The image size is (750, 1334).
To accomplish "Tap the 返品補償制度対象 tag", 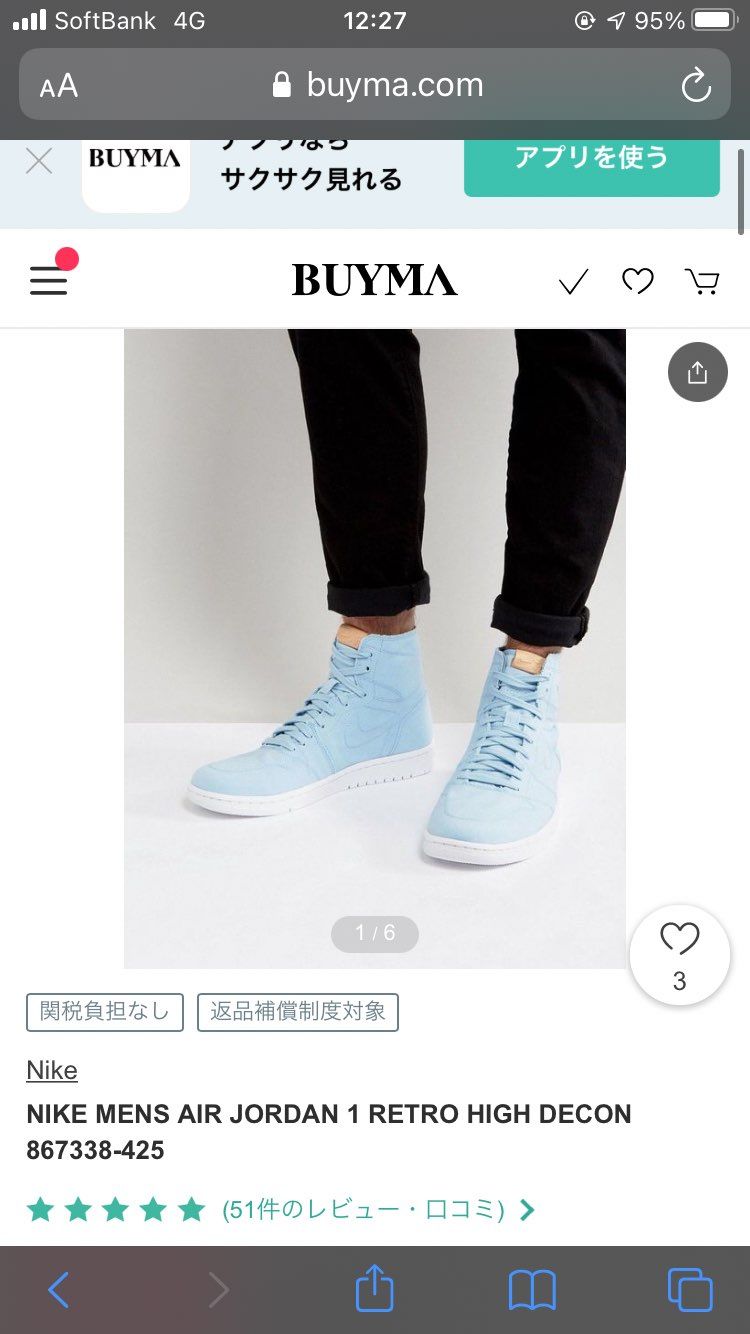I will [x=297, y=1012].
